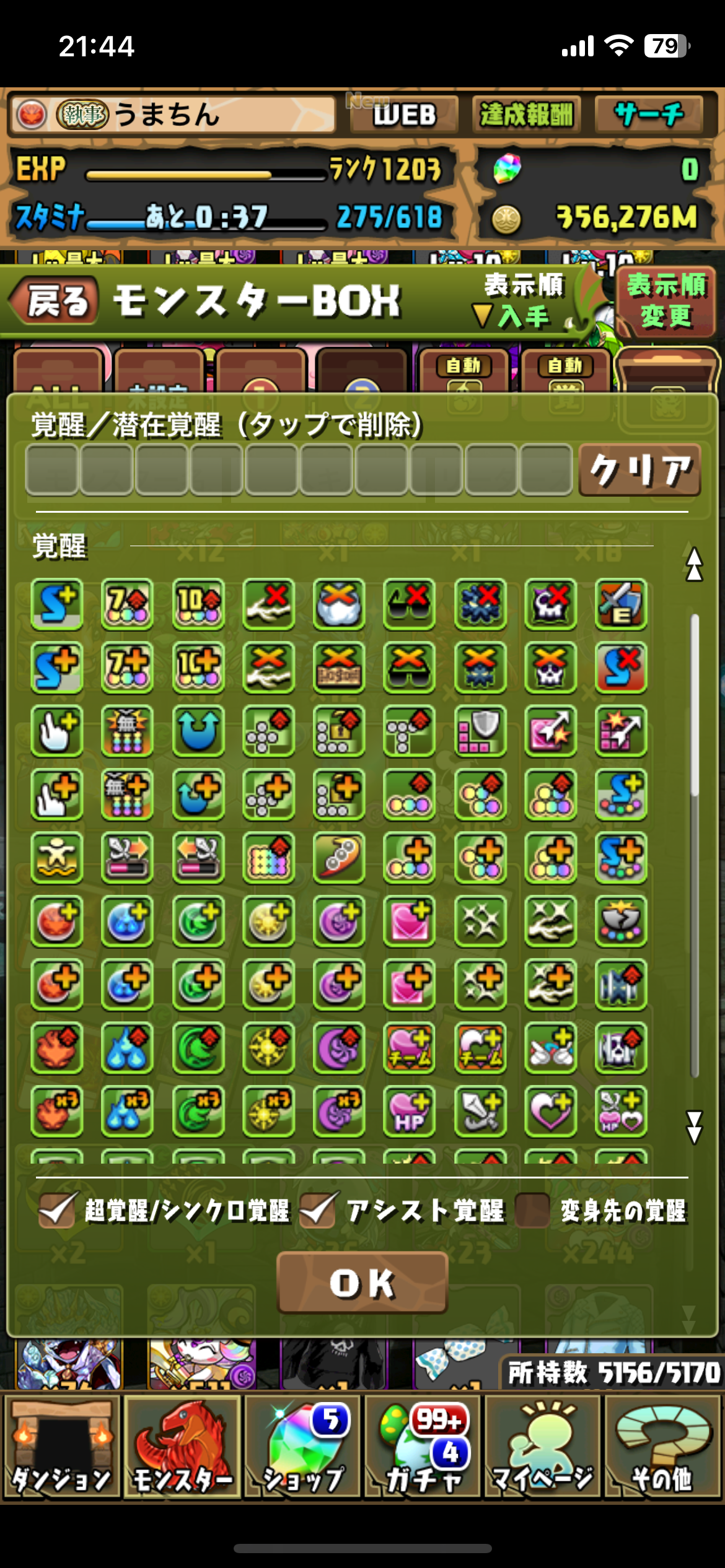Switch to the マイページ tab

pos(543,1446)
